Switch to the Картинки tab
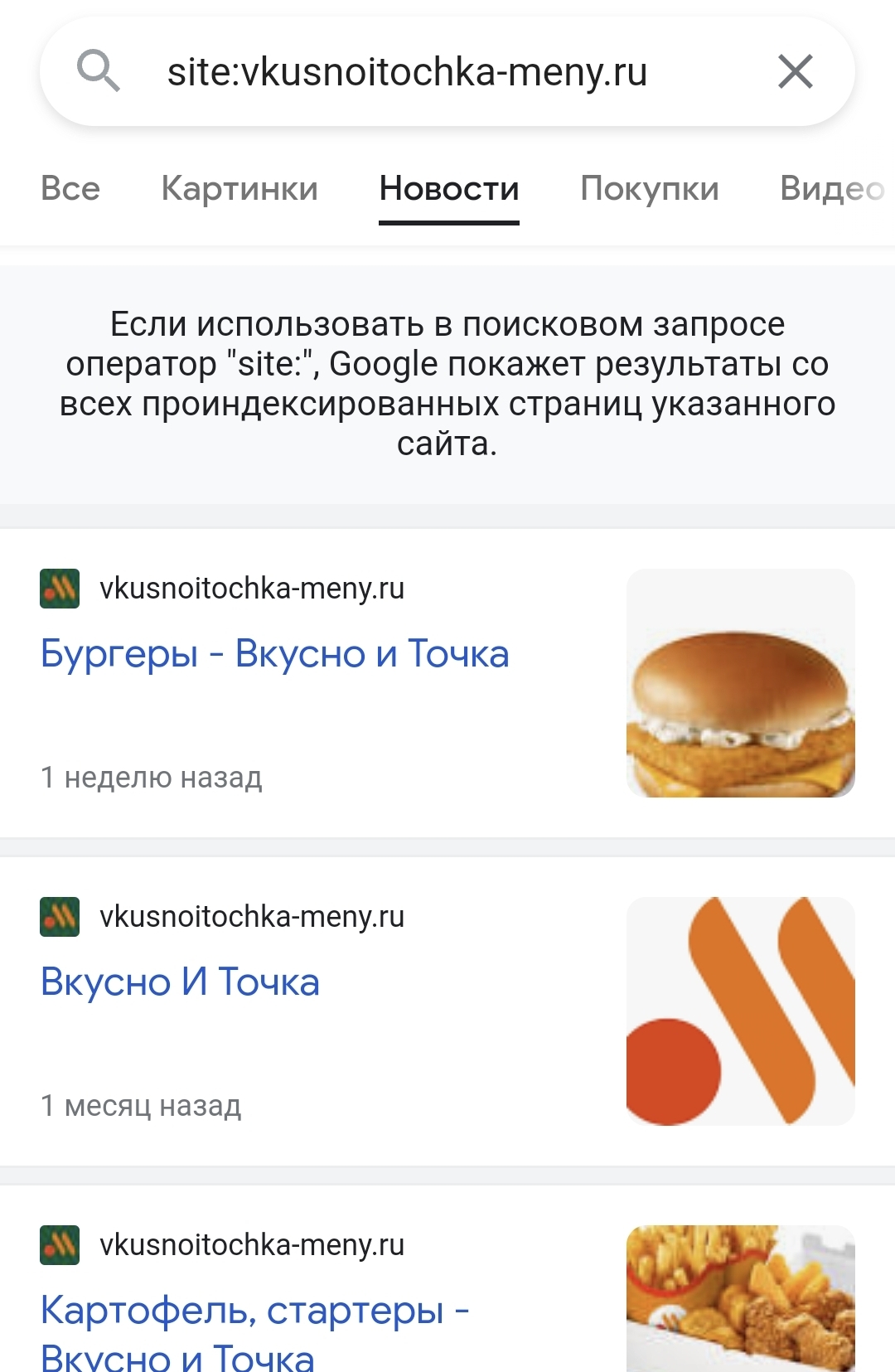This screenshot has height=1372, width=895. click(239, 189)
